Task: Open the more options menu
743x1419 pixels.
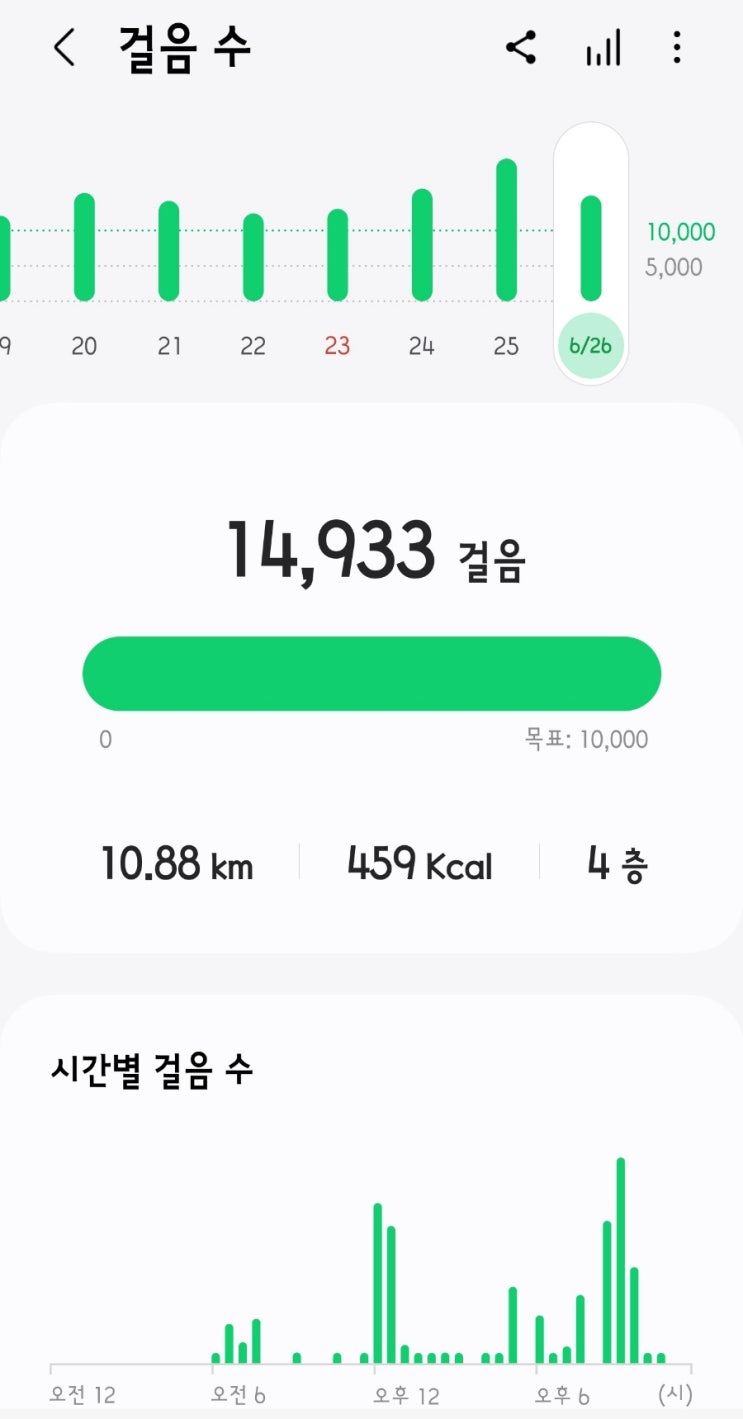Action: (677, 48)
